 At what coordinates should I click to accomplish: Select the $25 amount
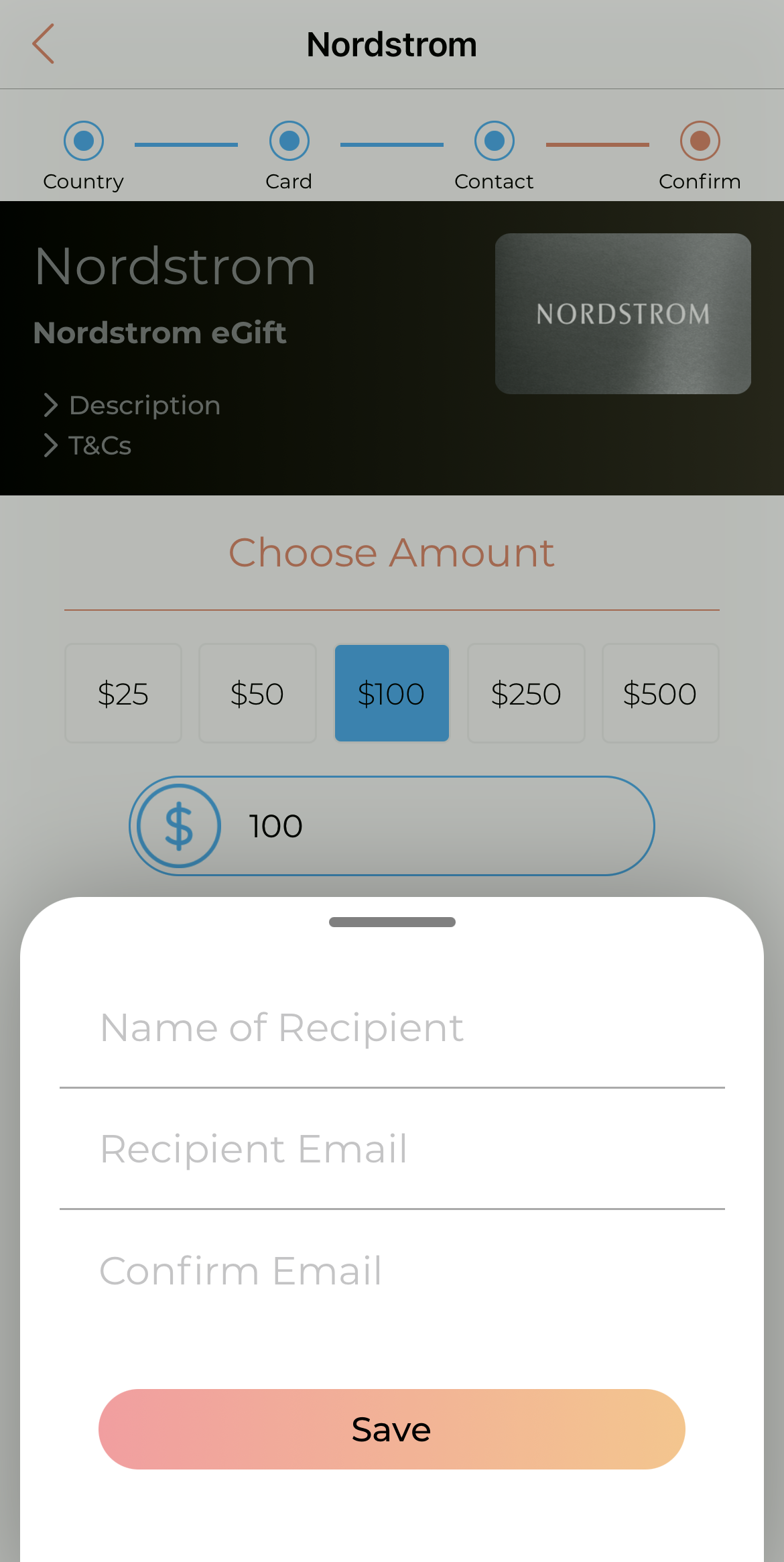[x=123, y=693]
